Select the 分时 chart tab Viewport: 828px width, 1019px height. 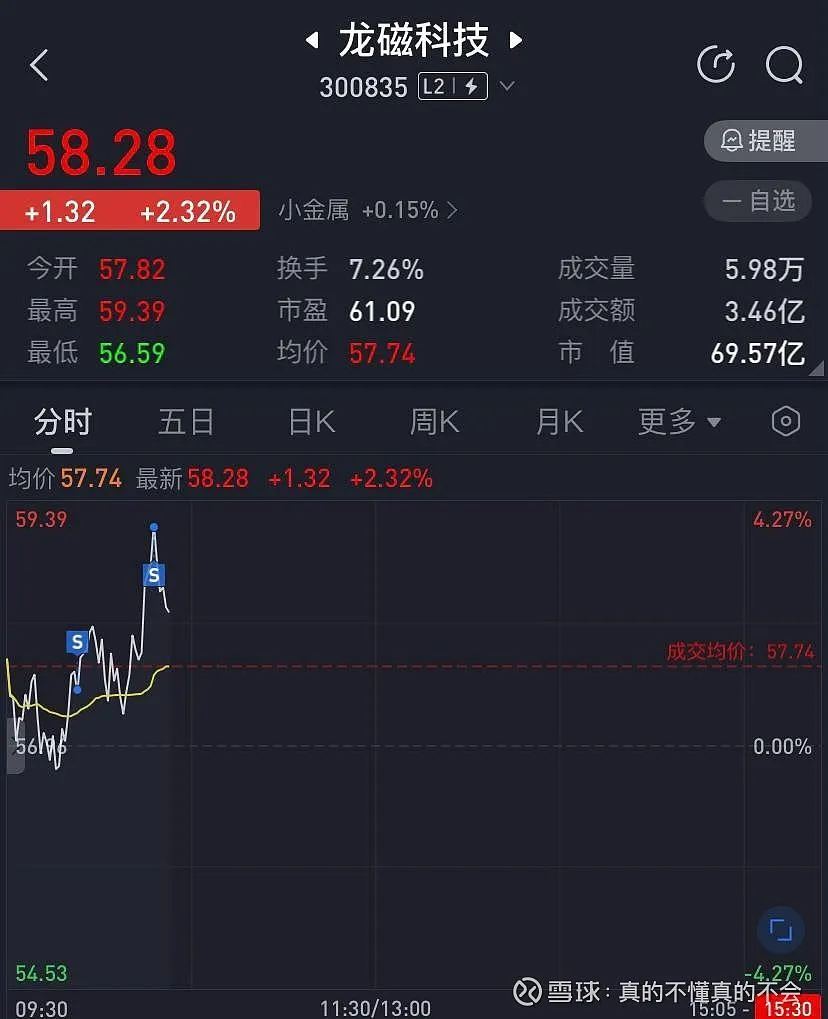(x=62, y=422)
